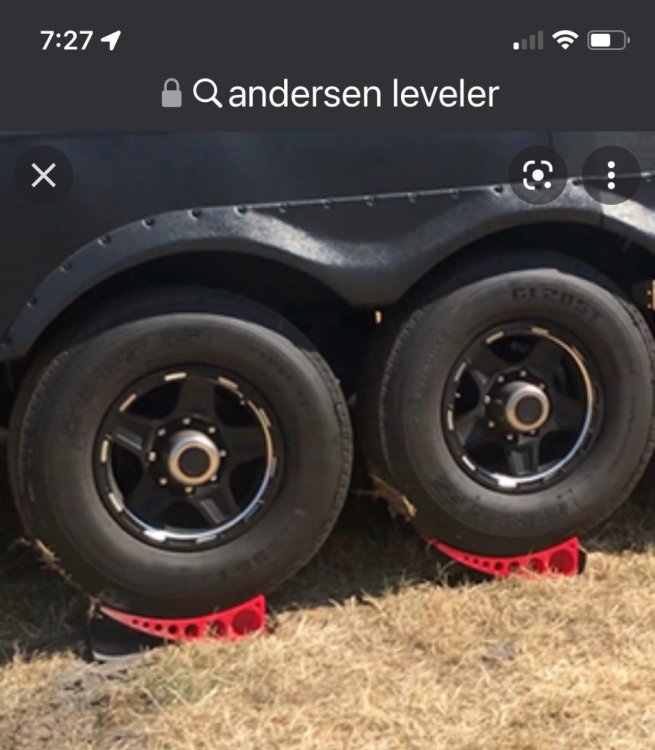This screenshot has height=750, width=655.
Task: Tap the andersen leveler address bar
Action: pos(330,94)
